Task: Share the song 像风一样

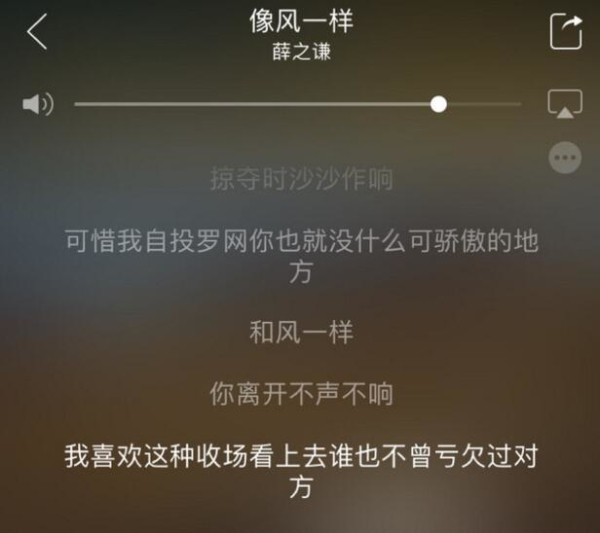Action: (x=566, y=31)
